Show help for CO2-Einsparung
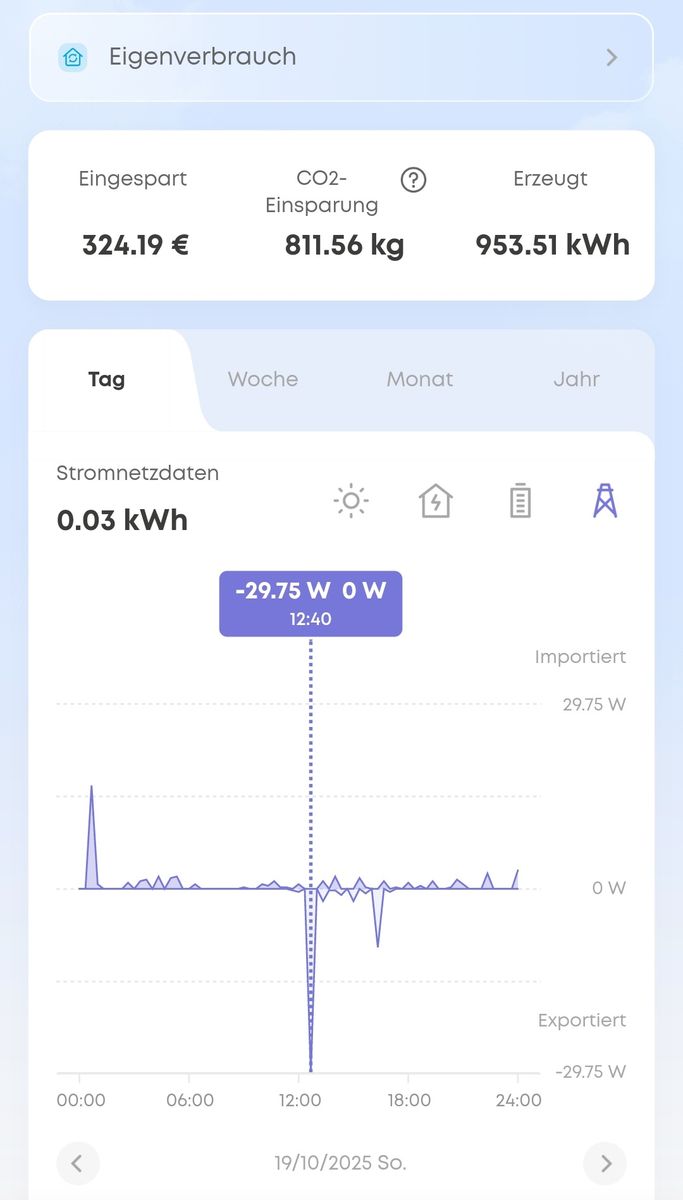The image size is (683, 1200). pyautogui.click(x=413, y=180)
